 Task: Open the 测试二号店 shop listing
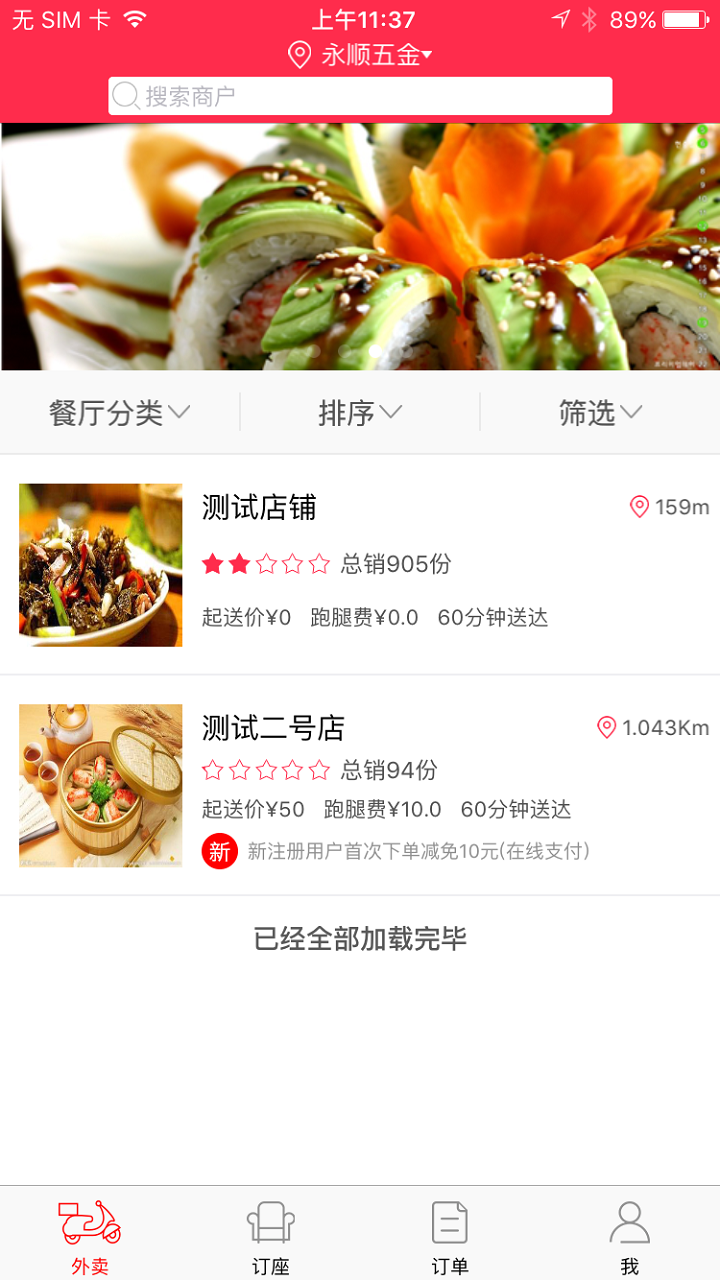(360, 780)
